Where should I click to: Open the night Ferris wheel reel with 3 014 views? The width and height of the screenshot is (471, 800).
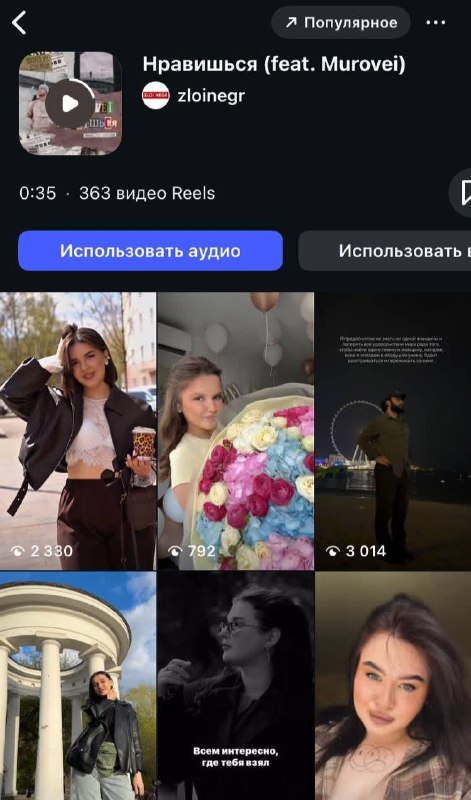click(393, 431)
